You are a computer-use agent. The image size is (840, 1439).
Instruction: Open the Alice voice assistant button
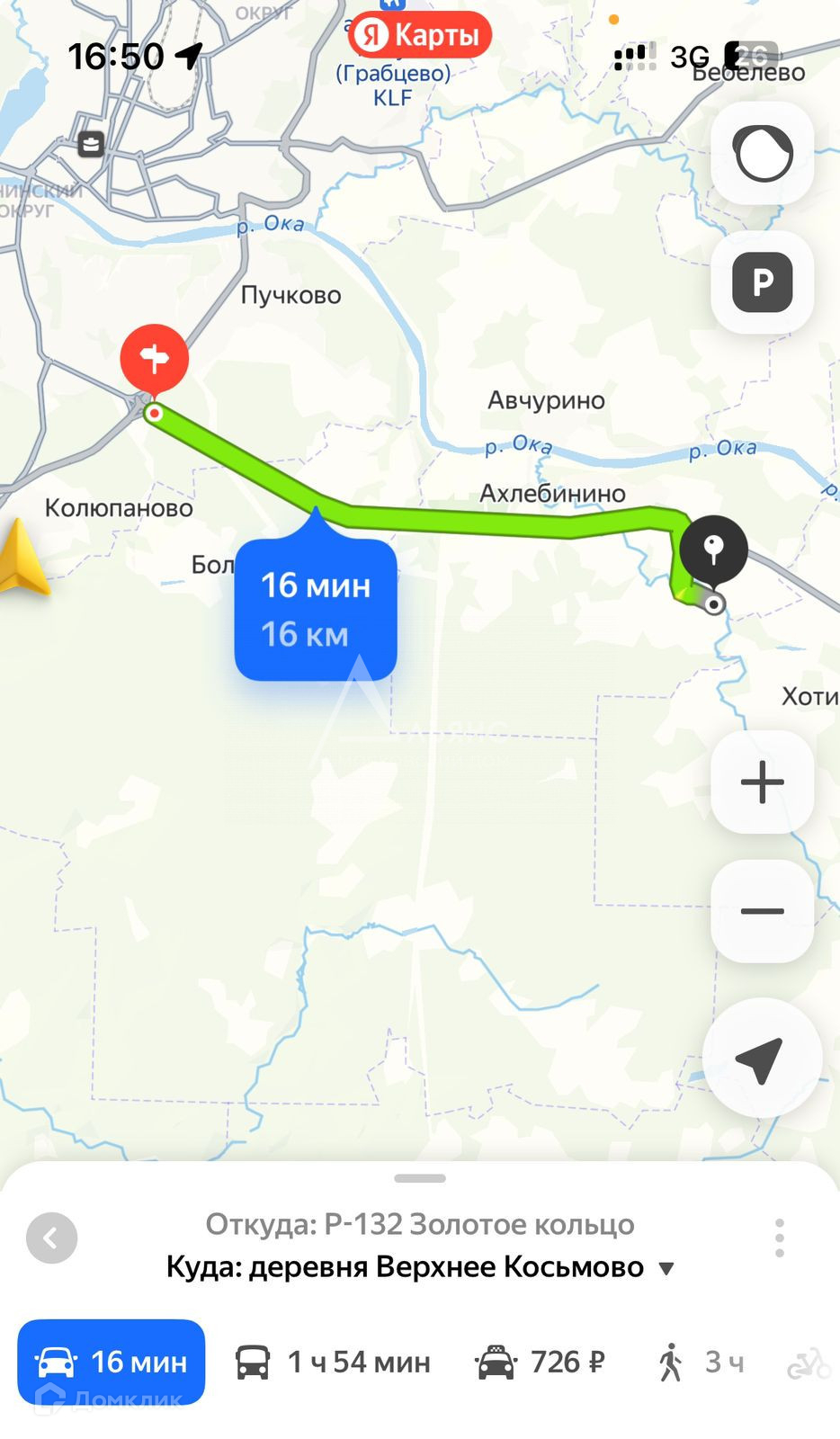[x=763, y=154]
